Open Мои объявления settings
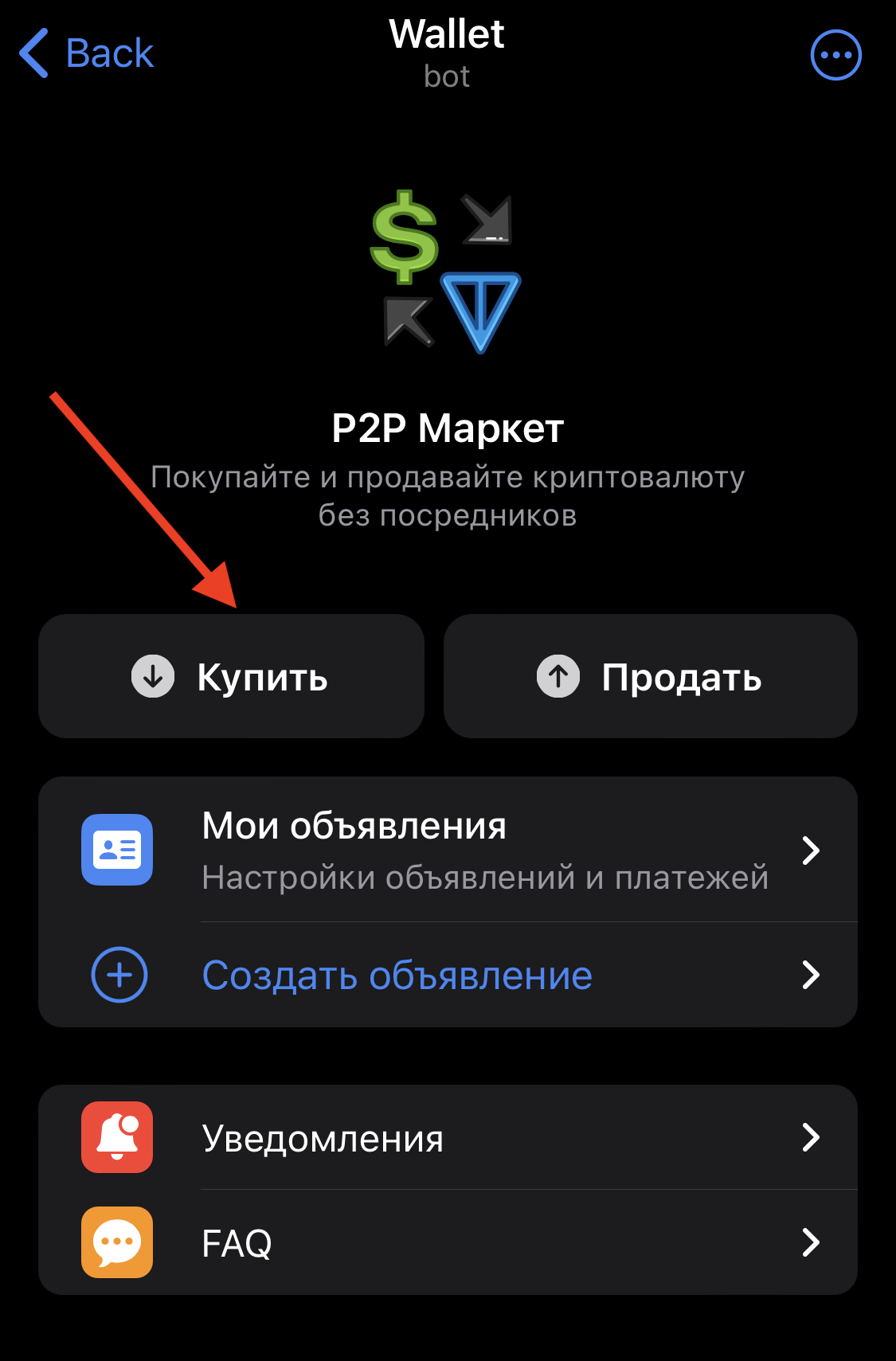The image size is (896, 1361). point(448,850)
